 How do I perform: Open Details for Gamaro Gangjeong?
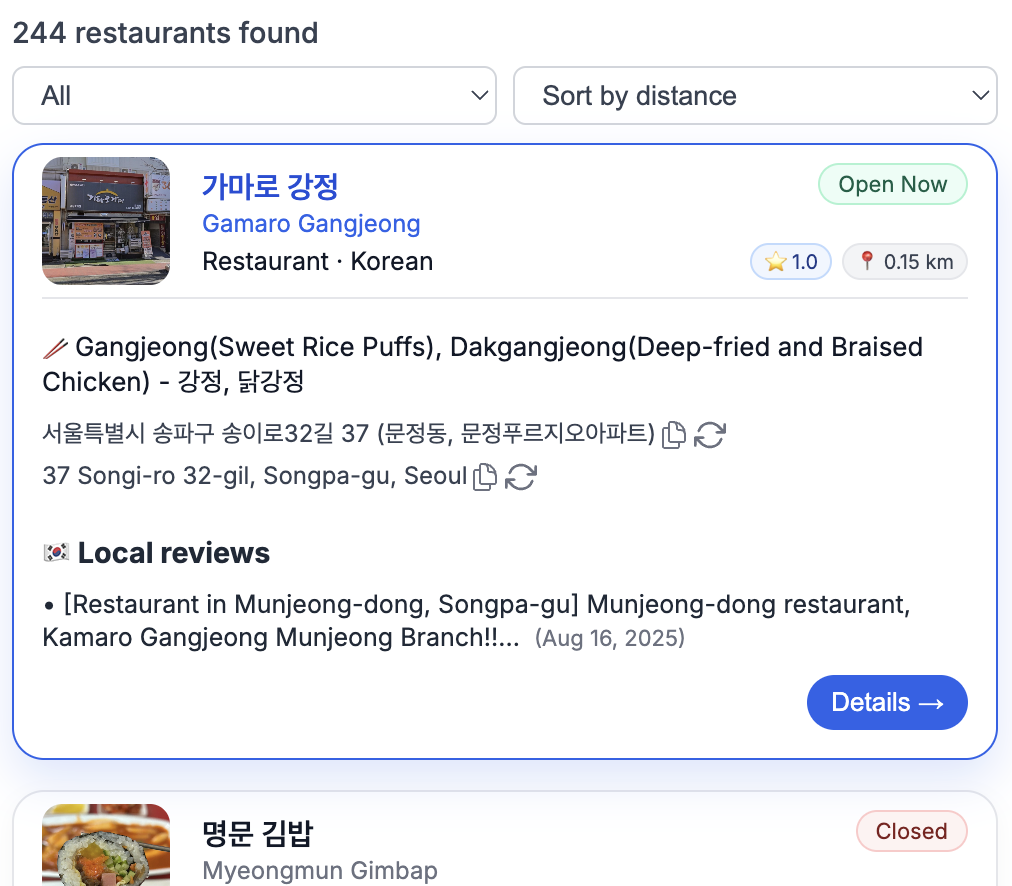click(886, 702)
